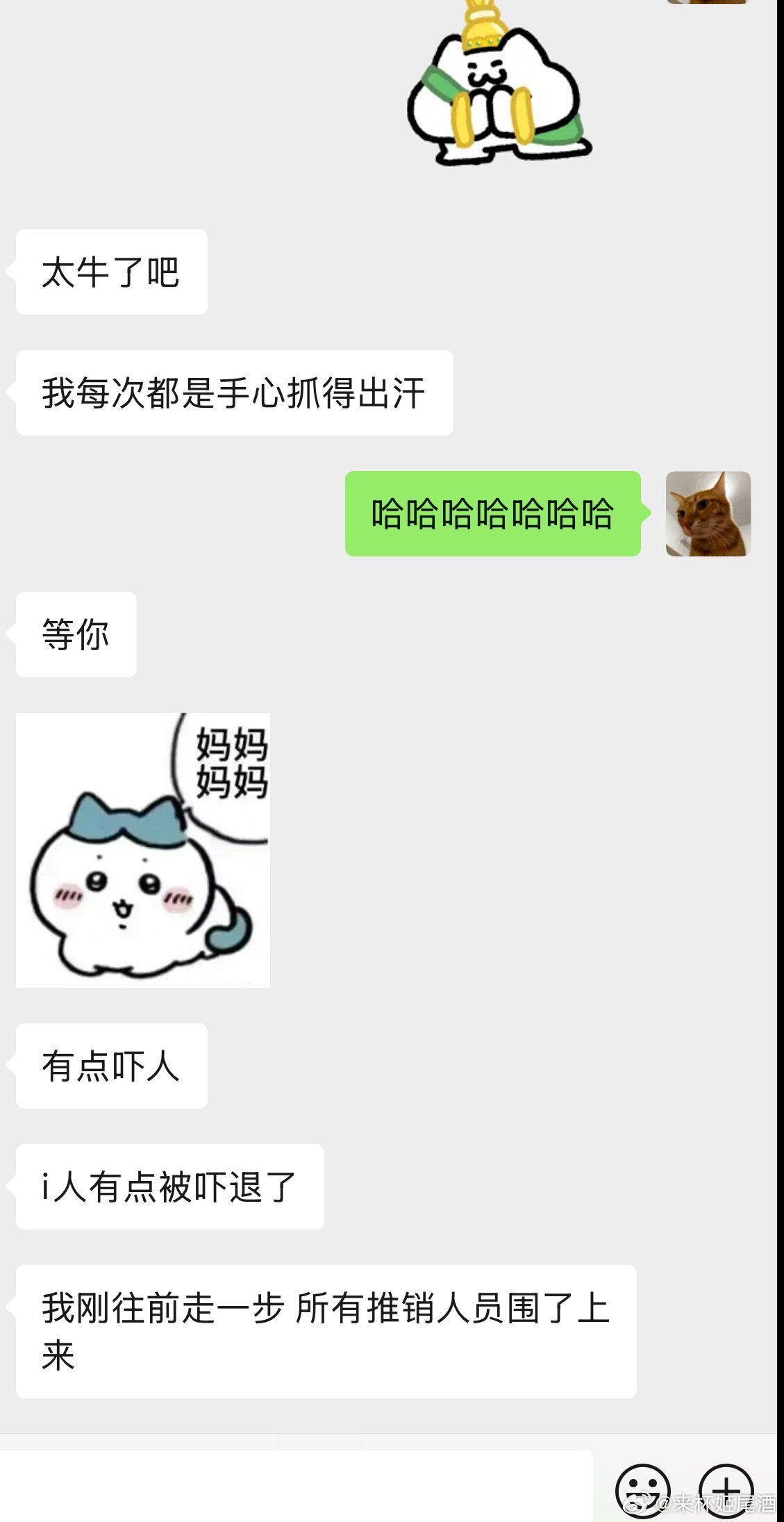Open the emoji sticker panel
The height and width of the screenshot is (1522, 784).
click(x=642, y=1491)
